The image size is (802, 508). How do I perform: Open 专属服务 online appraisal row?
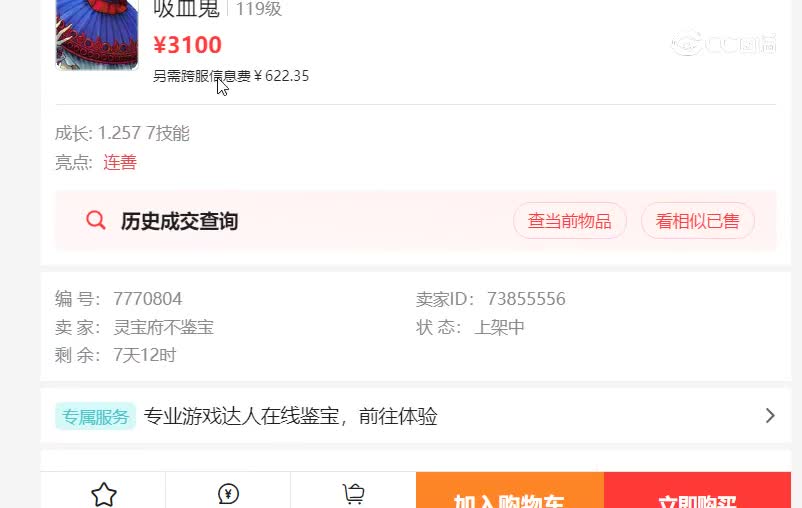(416, 416)
